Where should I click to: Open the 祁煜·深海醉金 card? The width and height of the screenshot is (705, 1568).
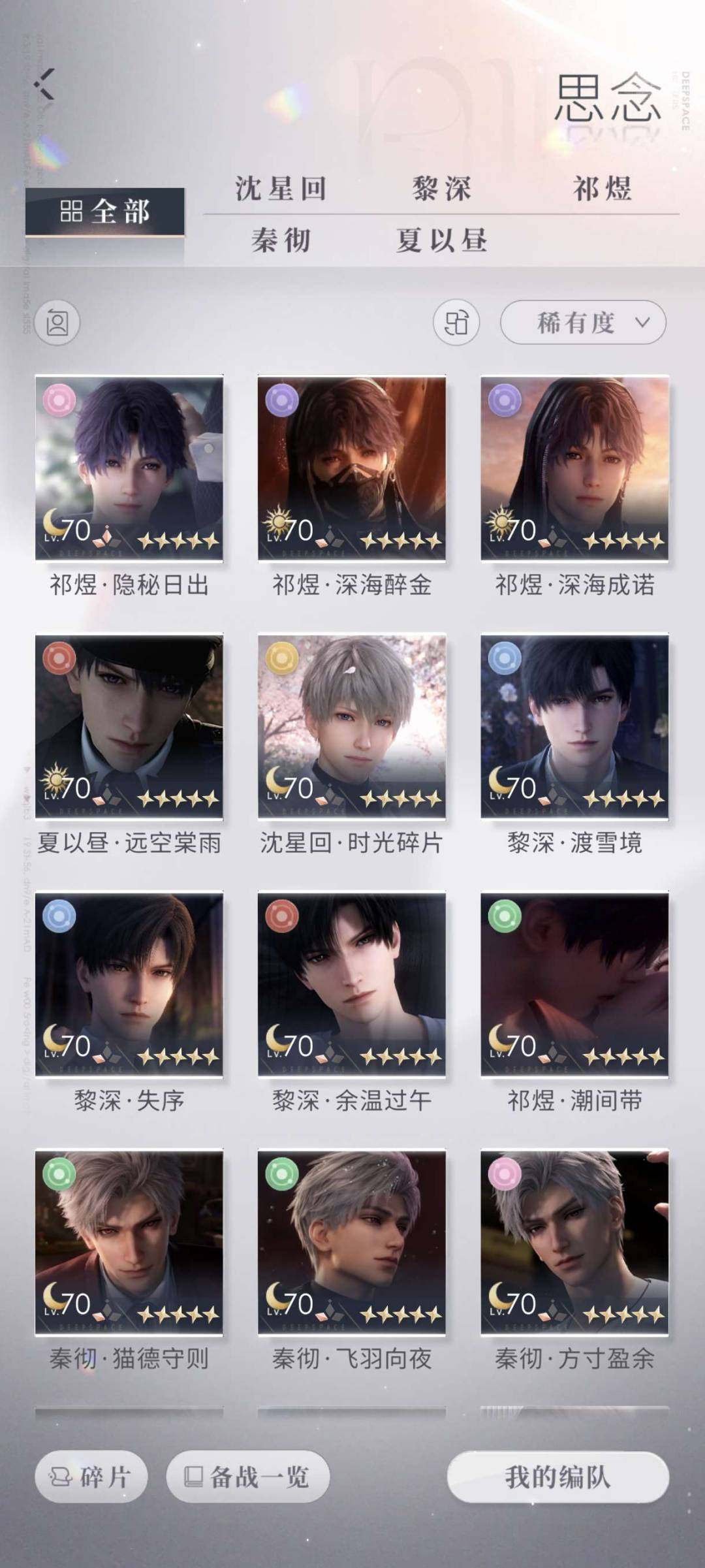coord(352,468)
